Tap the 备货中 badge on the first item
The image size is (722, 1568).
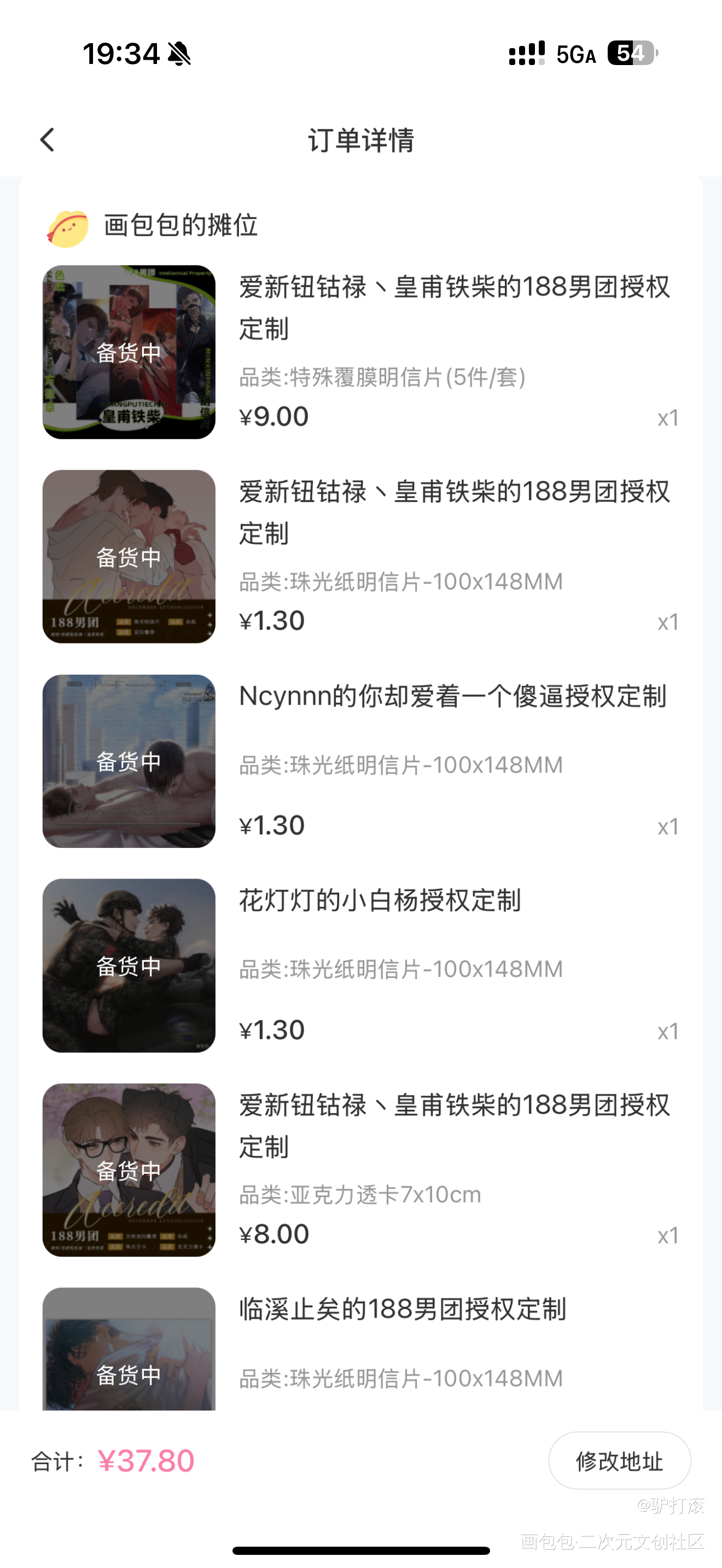pos(129,352)
